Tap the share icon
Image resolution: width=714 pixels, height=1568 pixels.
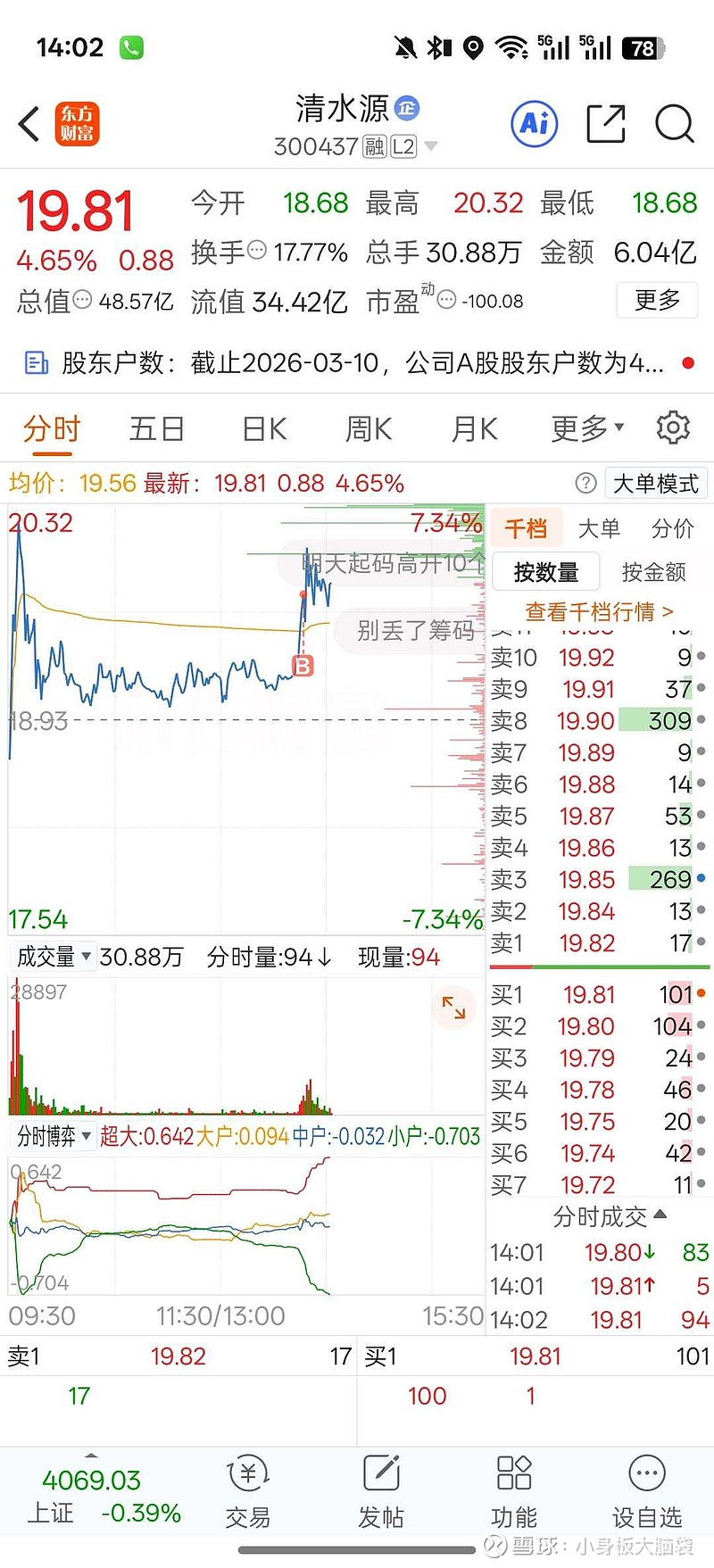click(x=605, y=125)
